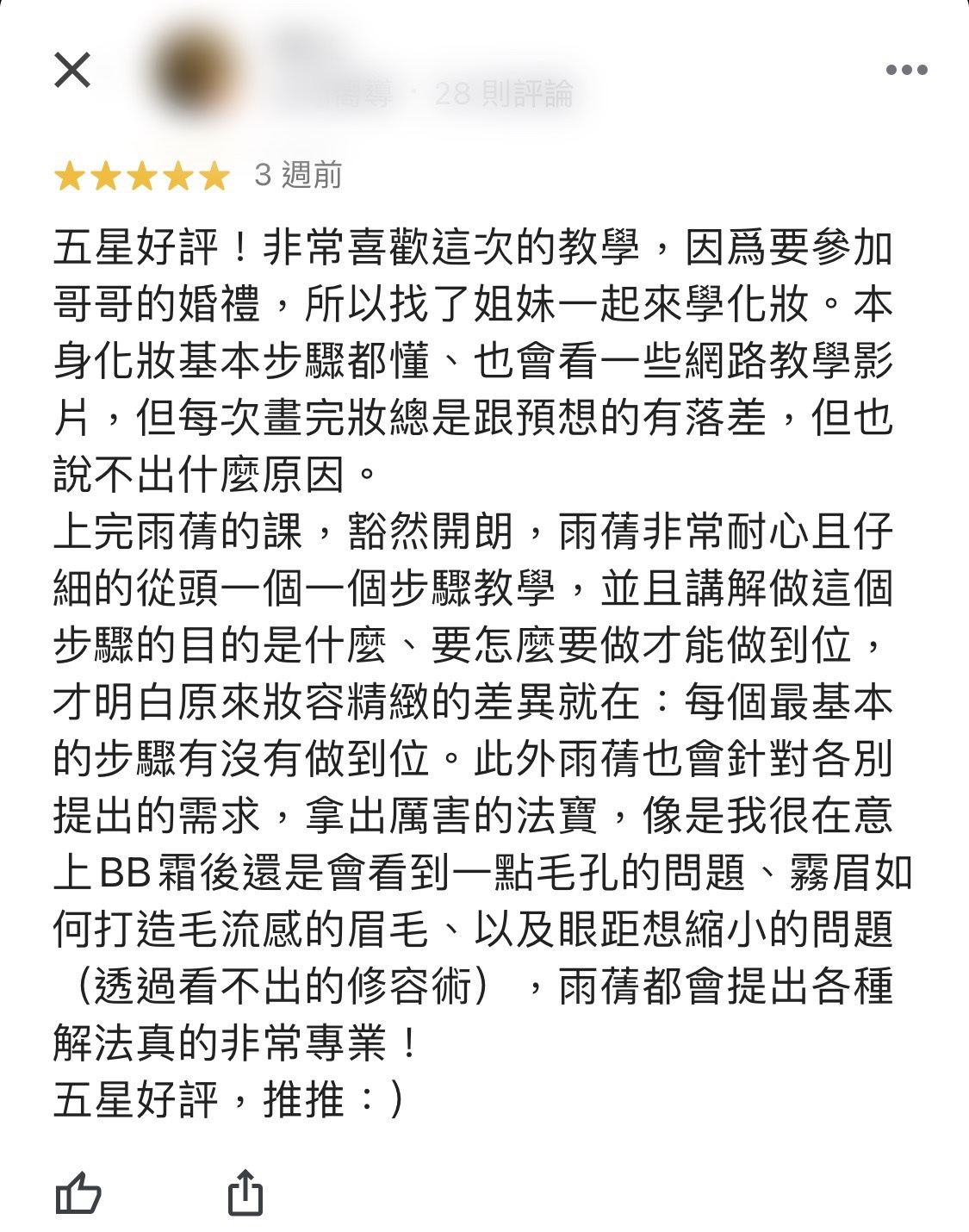Share this five-star review
This screenshot has height=1232, width=969.
(245, 1192)
